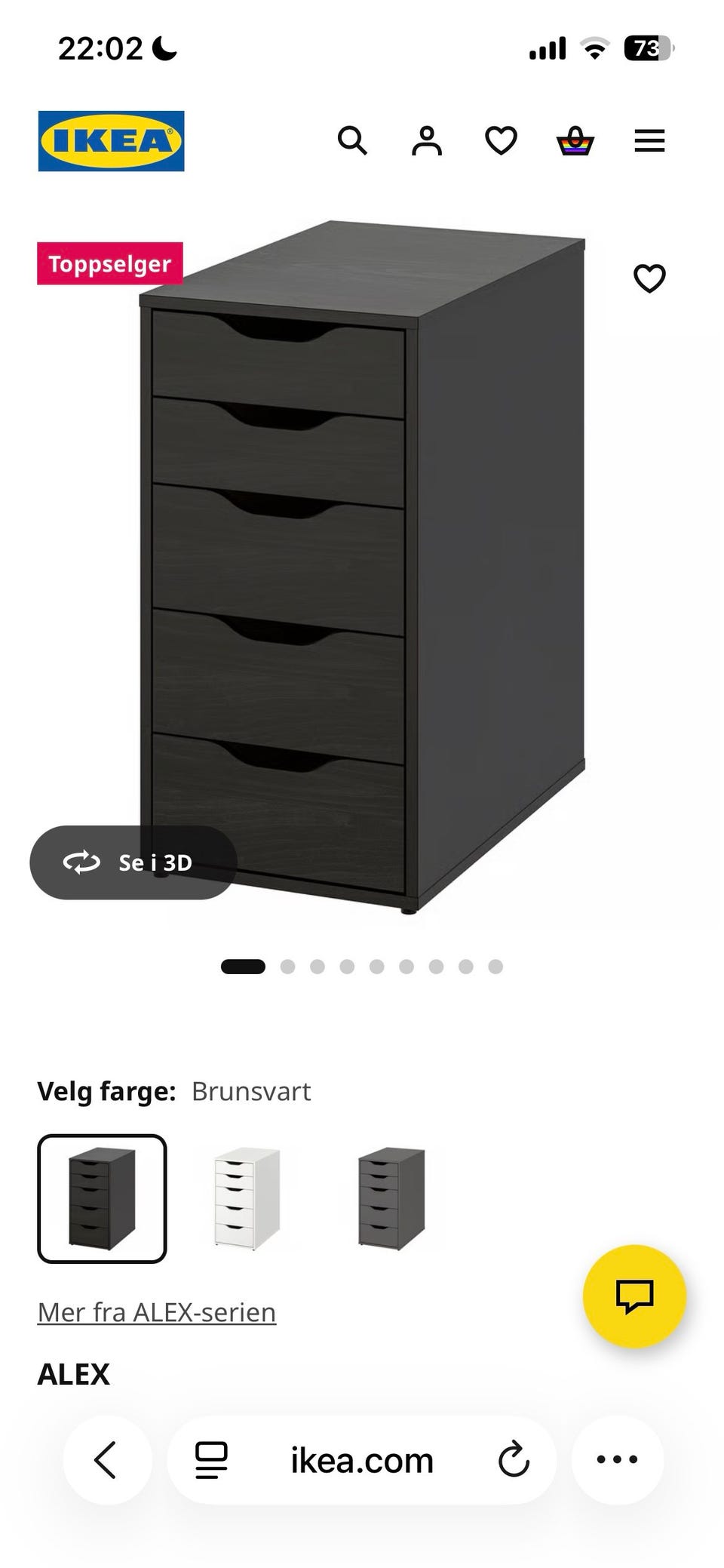Reload the ikea.com page

click(514, 1459)
